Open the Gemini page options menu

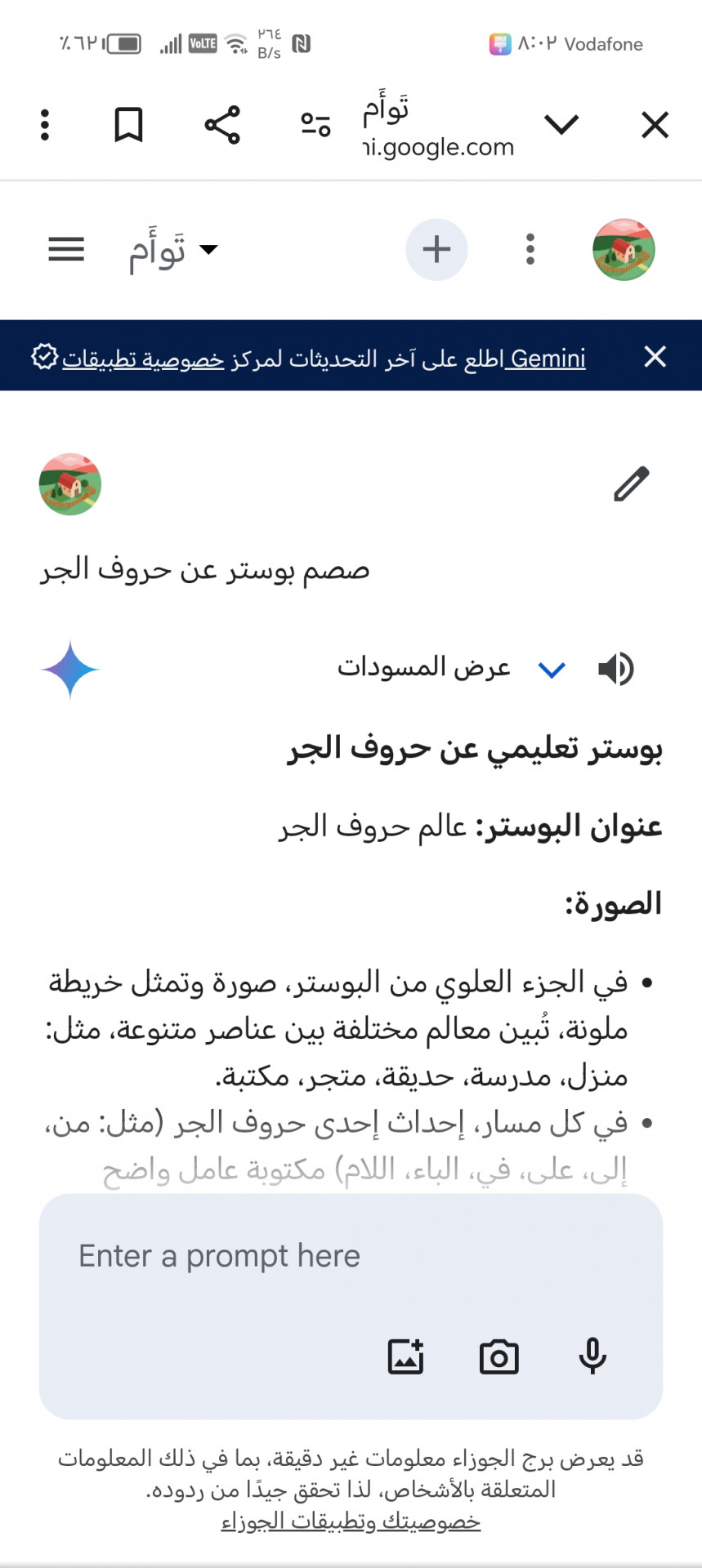[x=530, y=249]
